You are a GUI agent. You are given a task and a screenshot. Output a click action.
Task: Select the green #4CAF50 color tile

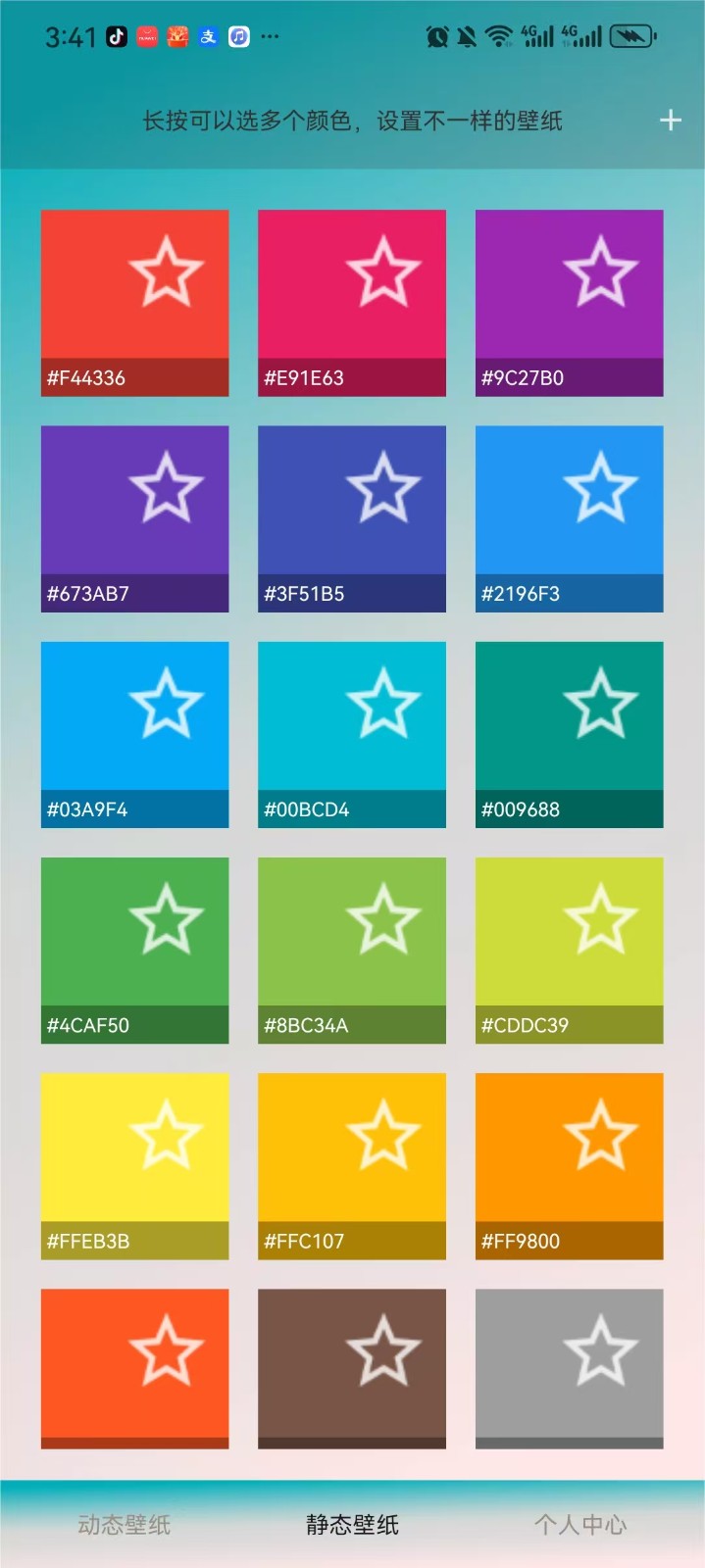click(134, 949)
